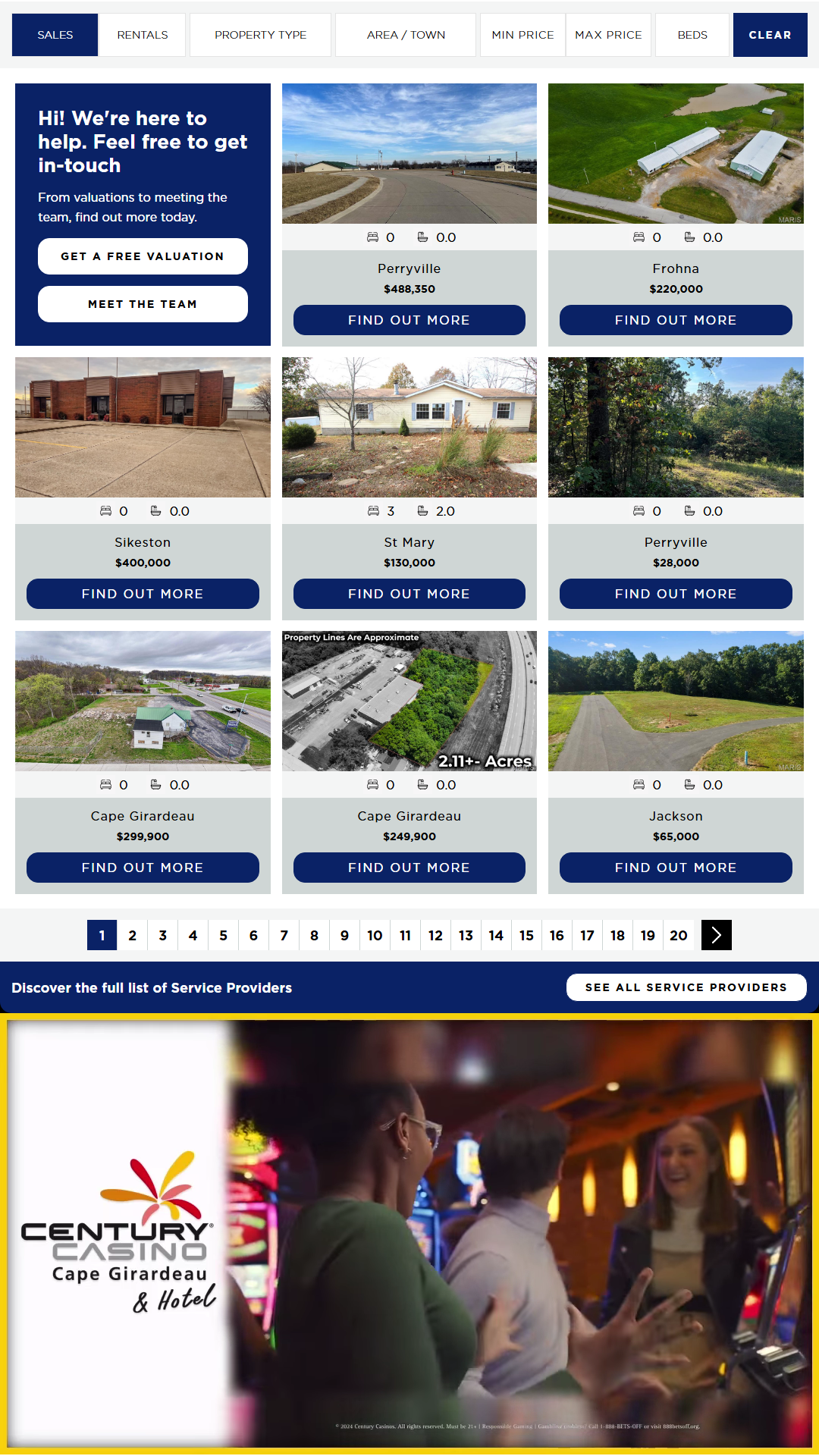Screen dimensions: 819x1456
Task: Clear all search filters
Action: [770, 35]
